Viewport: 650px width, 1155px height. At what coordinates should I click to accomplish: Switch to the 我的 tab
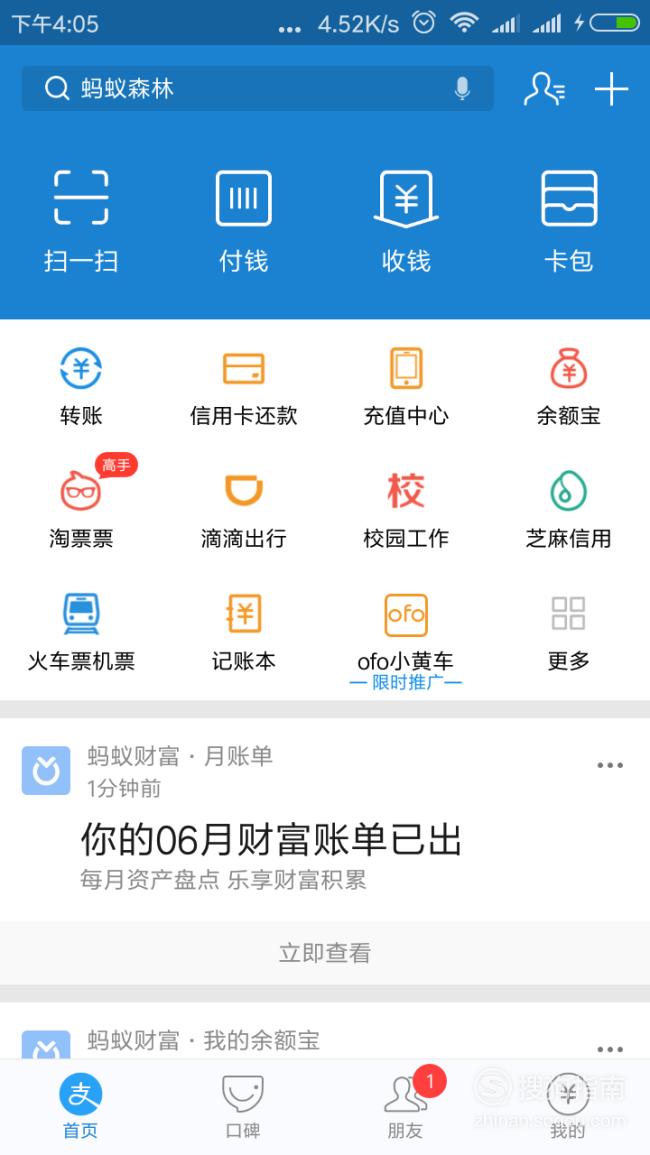point(568,1107)
